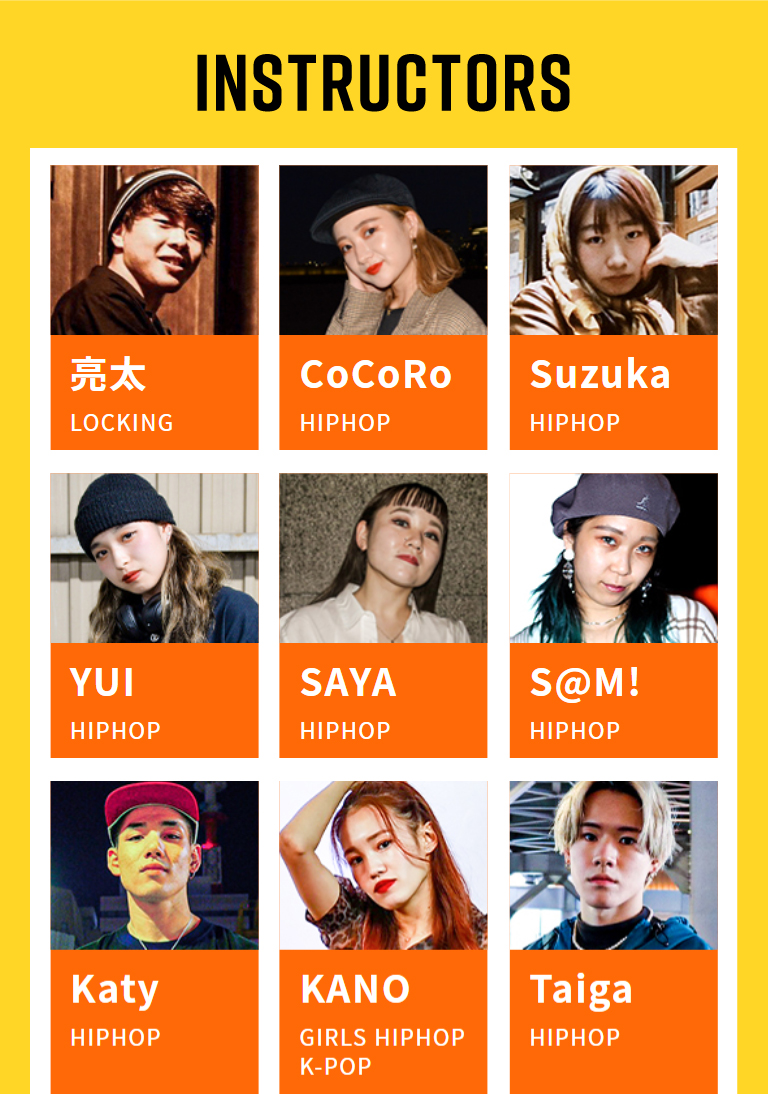Select Suzuka's HIPHOP instructor card

click(x=613, y=308)
